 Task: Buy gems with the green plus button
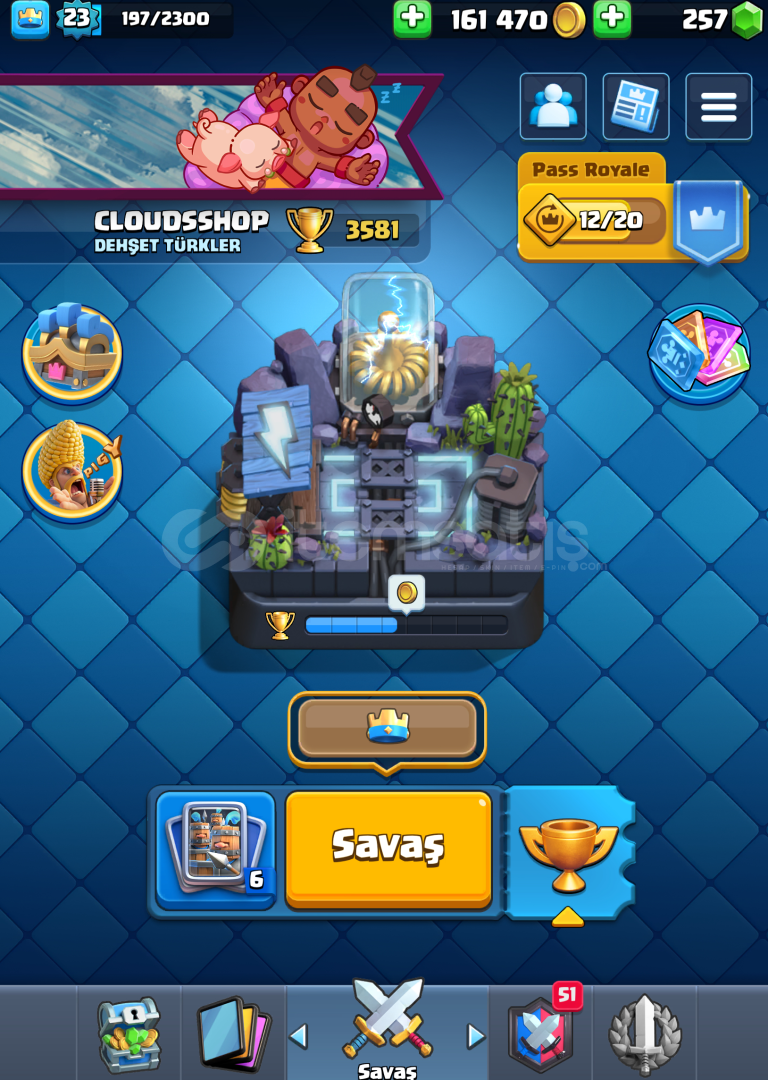tap(612, 19)
